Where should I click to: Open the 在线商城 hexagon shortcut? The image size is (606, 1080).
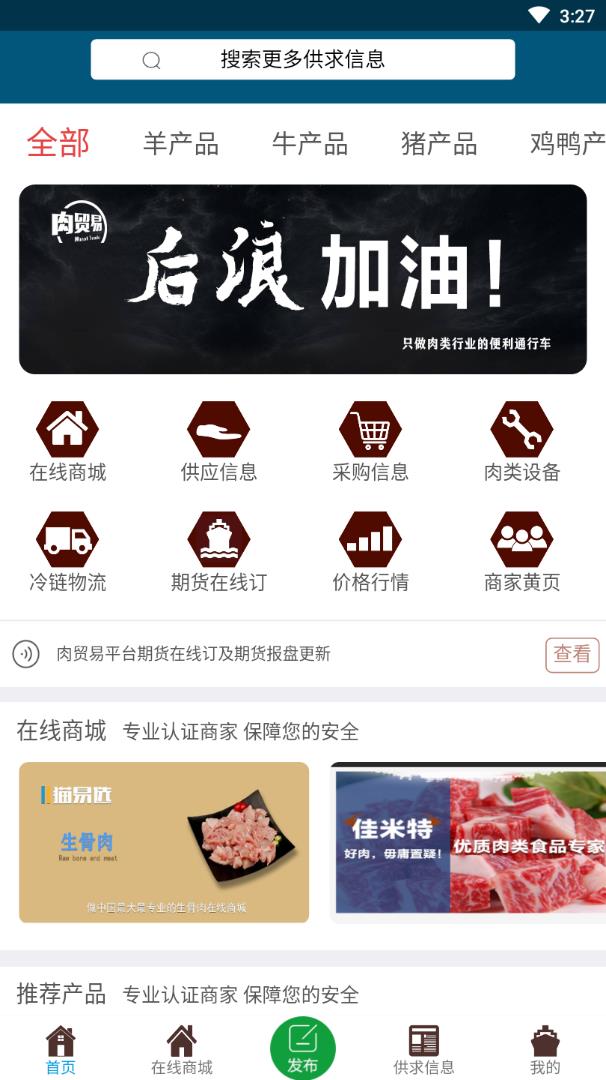tap(67, 441)
